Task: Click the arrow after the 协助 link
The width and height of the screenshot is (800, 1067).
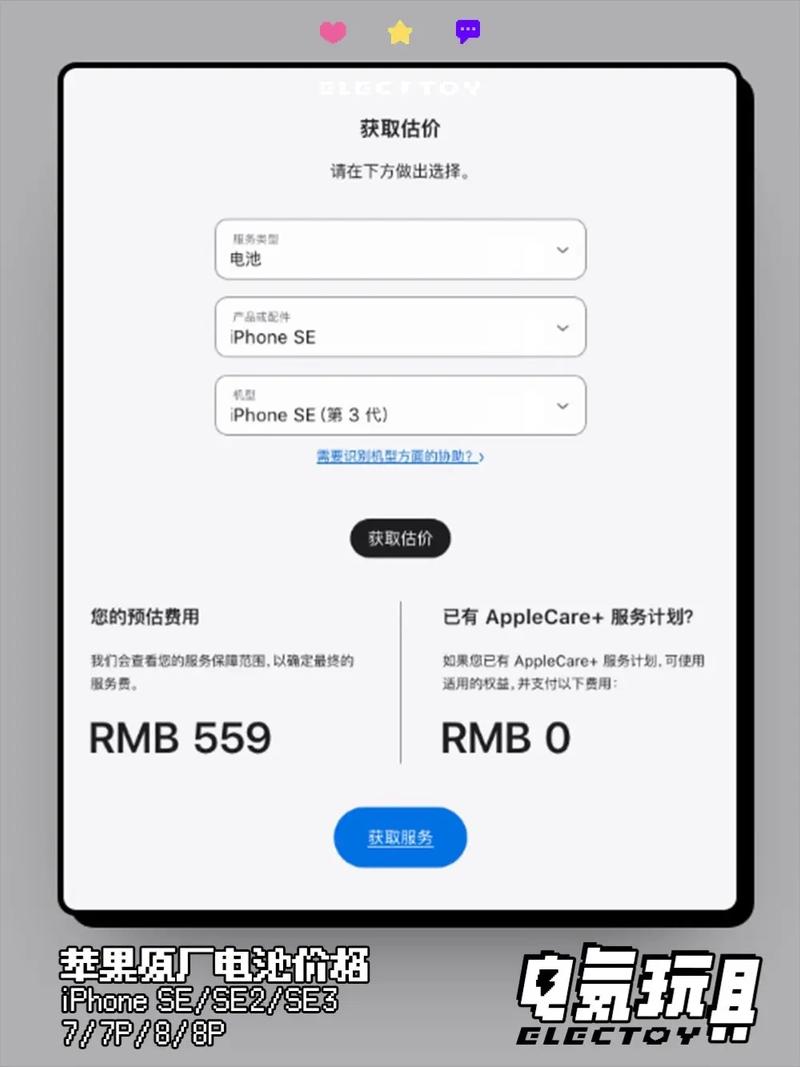Action: [481, 457]
